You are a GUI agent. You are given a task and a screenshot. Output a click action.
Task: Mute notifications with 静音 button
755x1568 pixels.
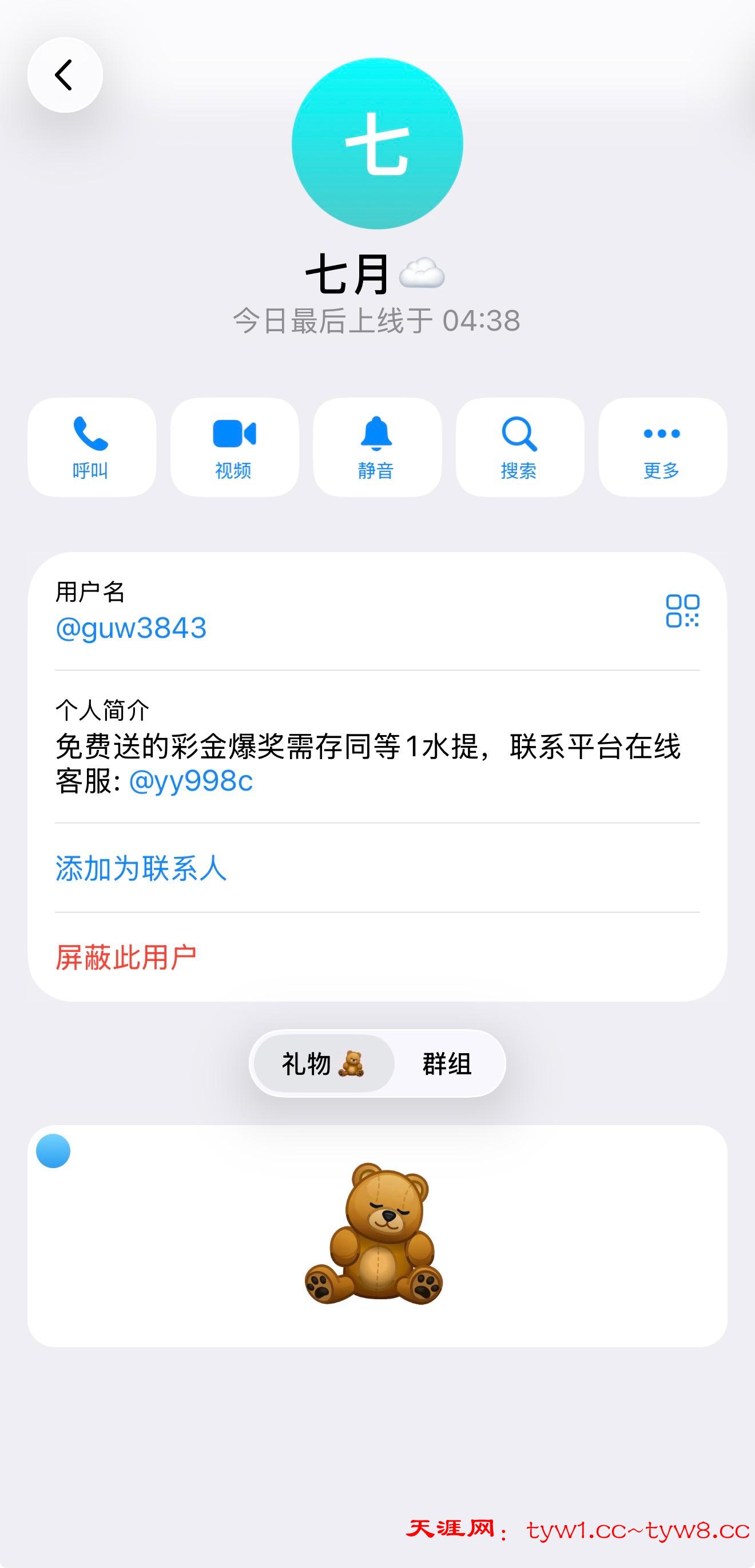pyautogui.click(x=376, y=447)
